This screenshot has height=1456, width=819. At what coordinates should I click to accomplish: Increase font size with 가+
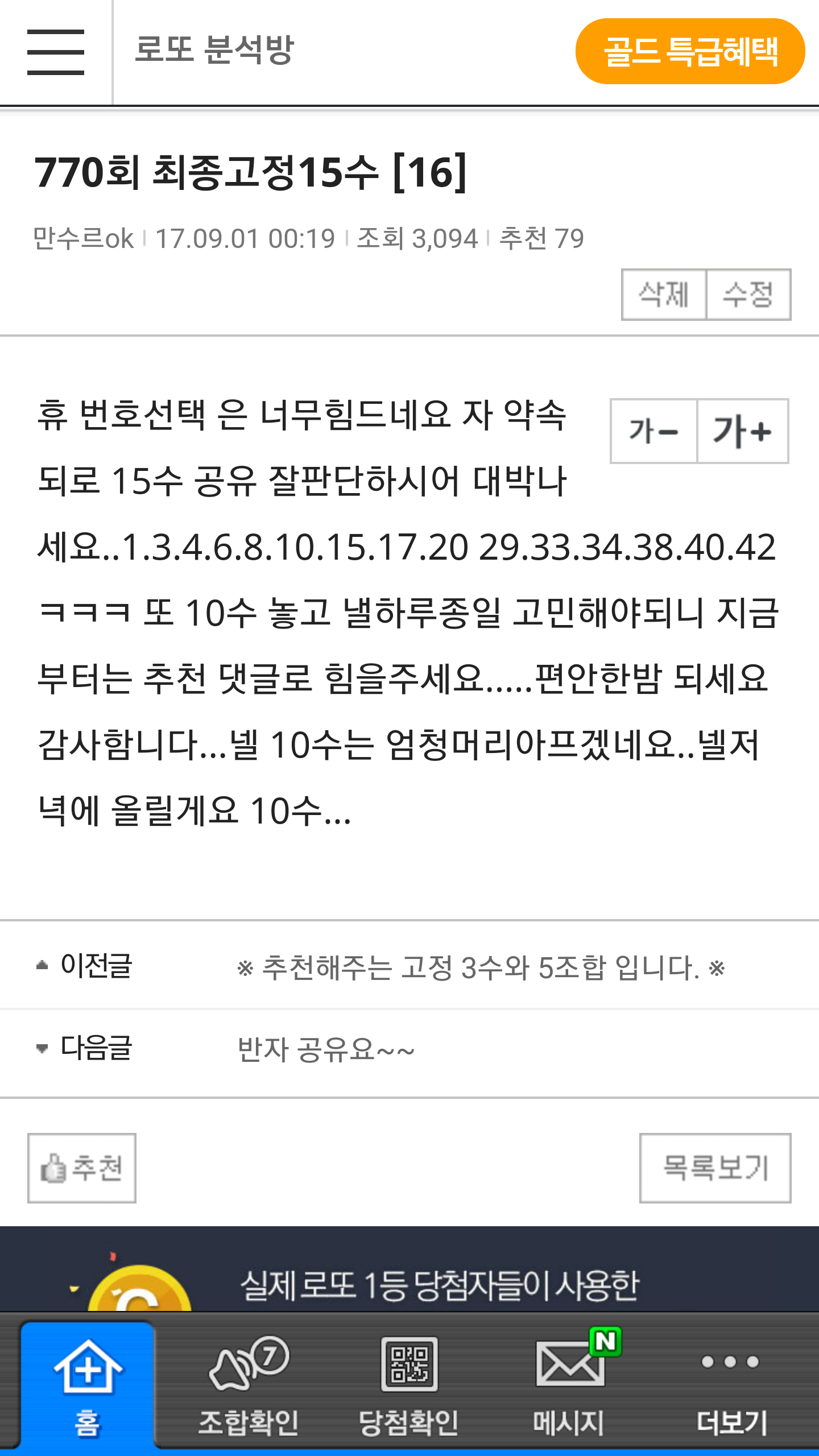742,431
